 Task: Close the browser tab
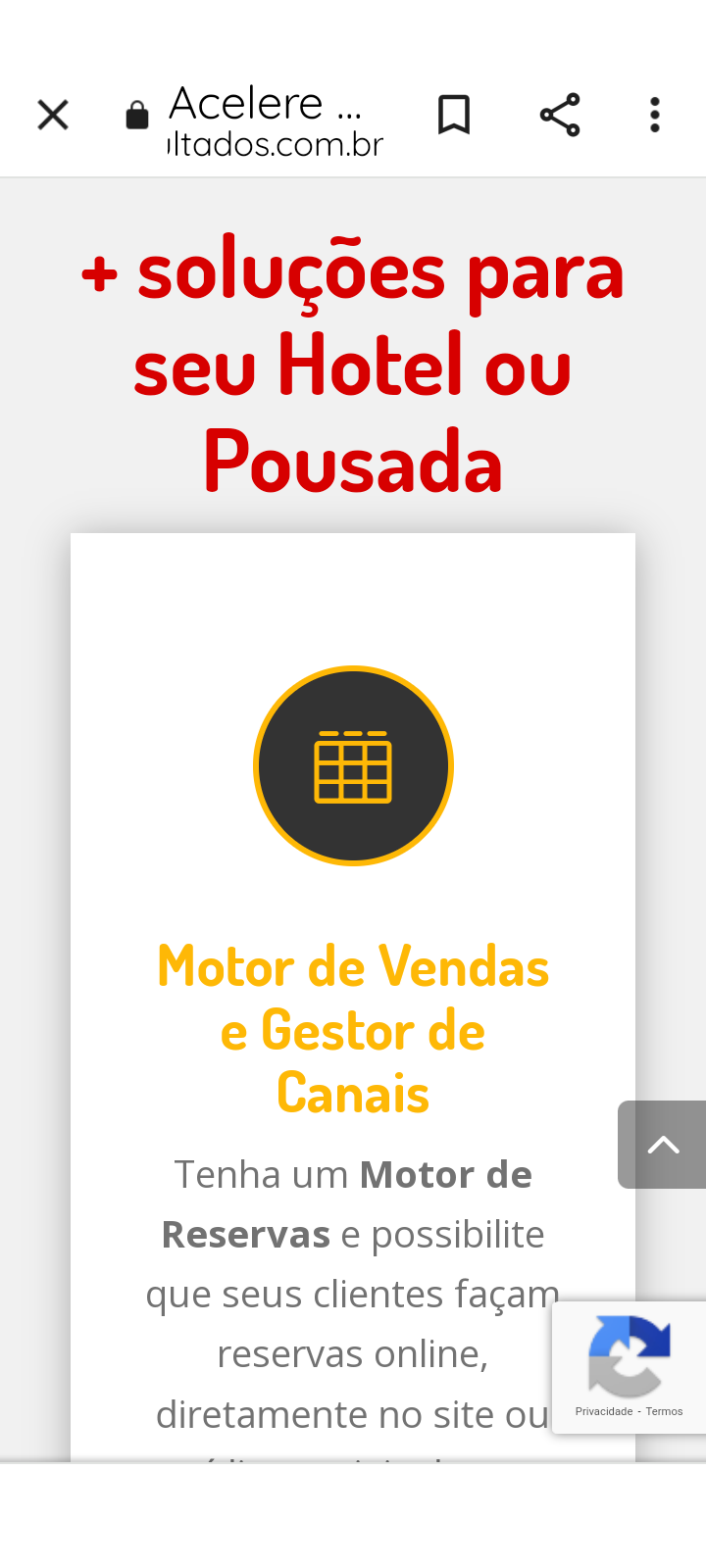coord(53,116)
